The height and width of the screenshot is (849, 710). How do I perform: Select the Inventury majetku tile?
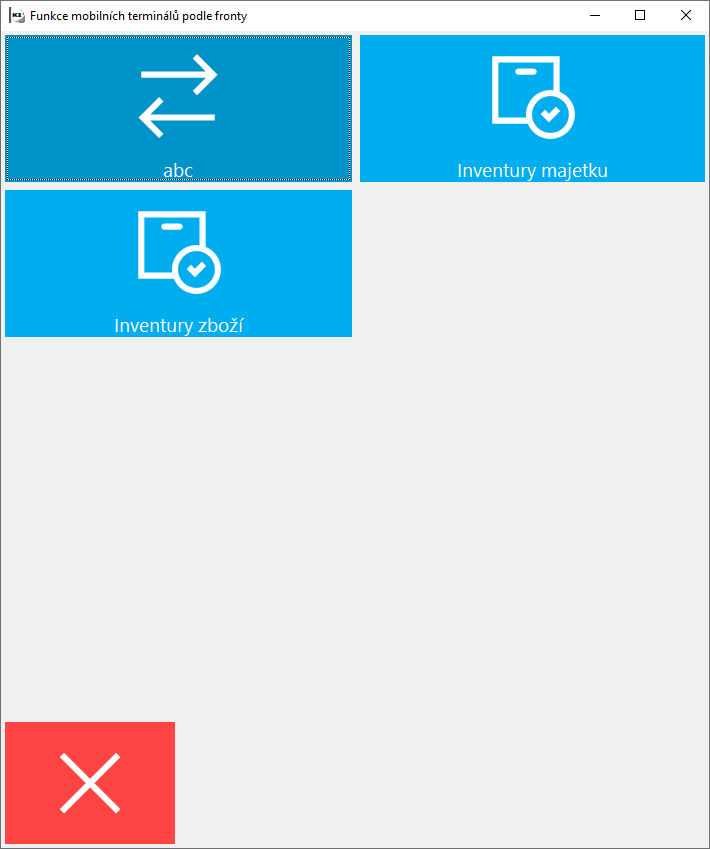tap(532, 108)
